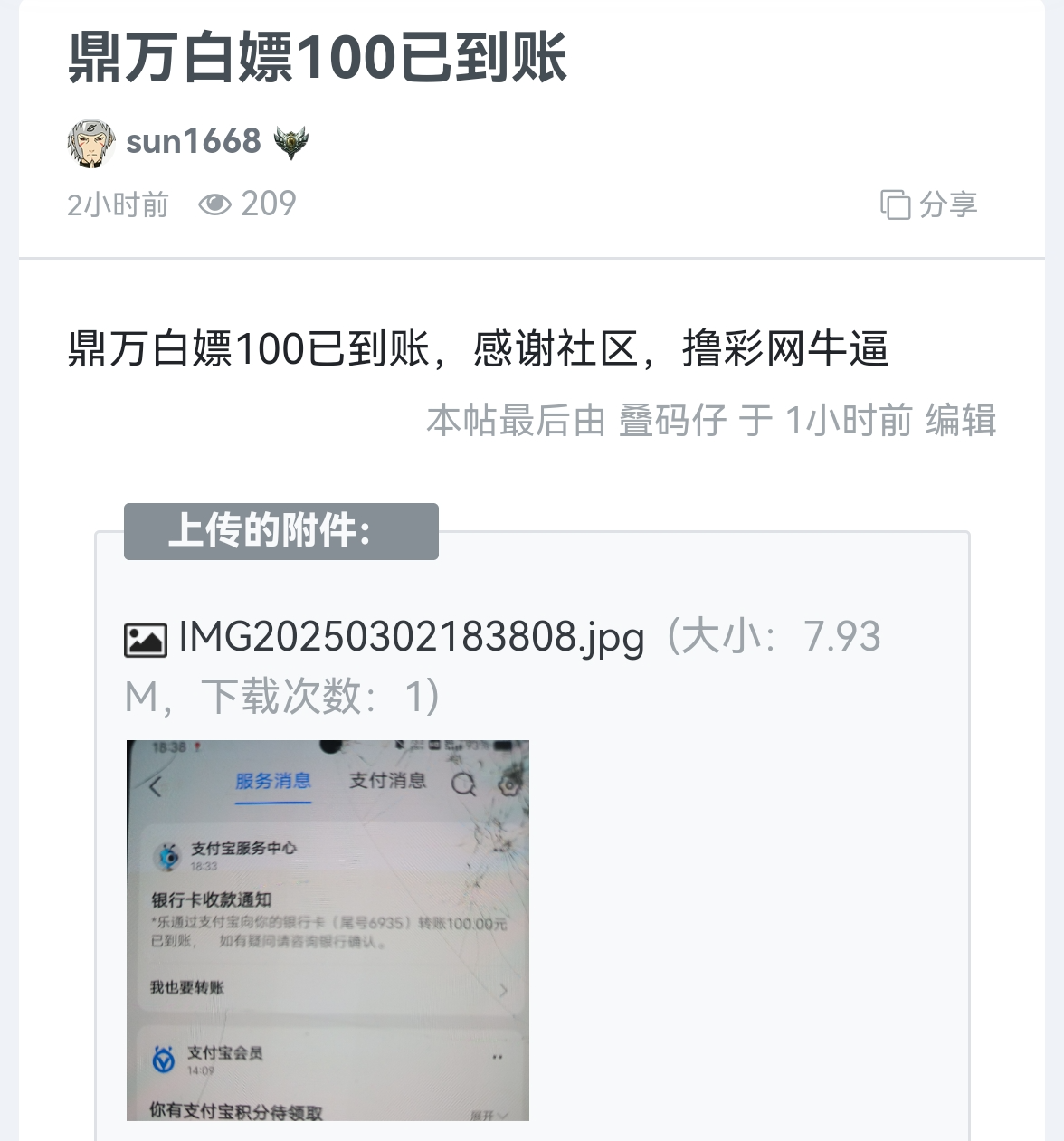1064x1141 pixels.
Task: Open editor 叠码仔's profile
Action: point(672,421)
